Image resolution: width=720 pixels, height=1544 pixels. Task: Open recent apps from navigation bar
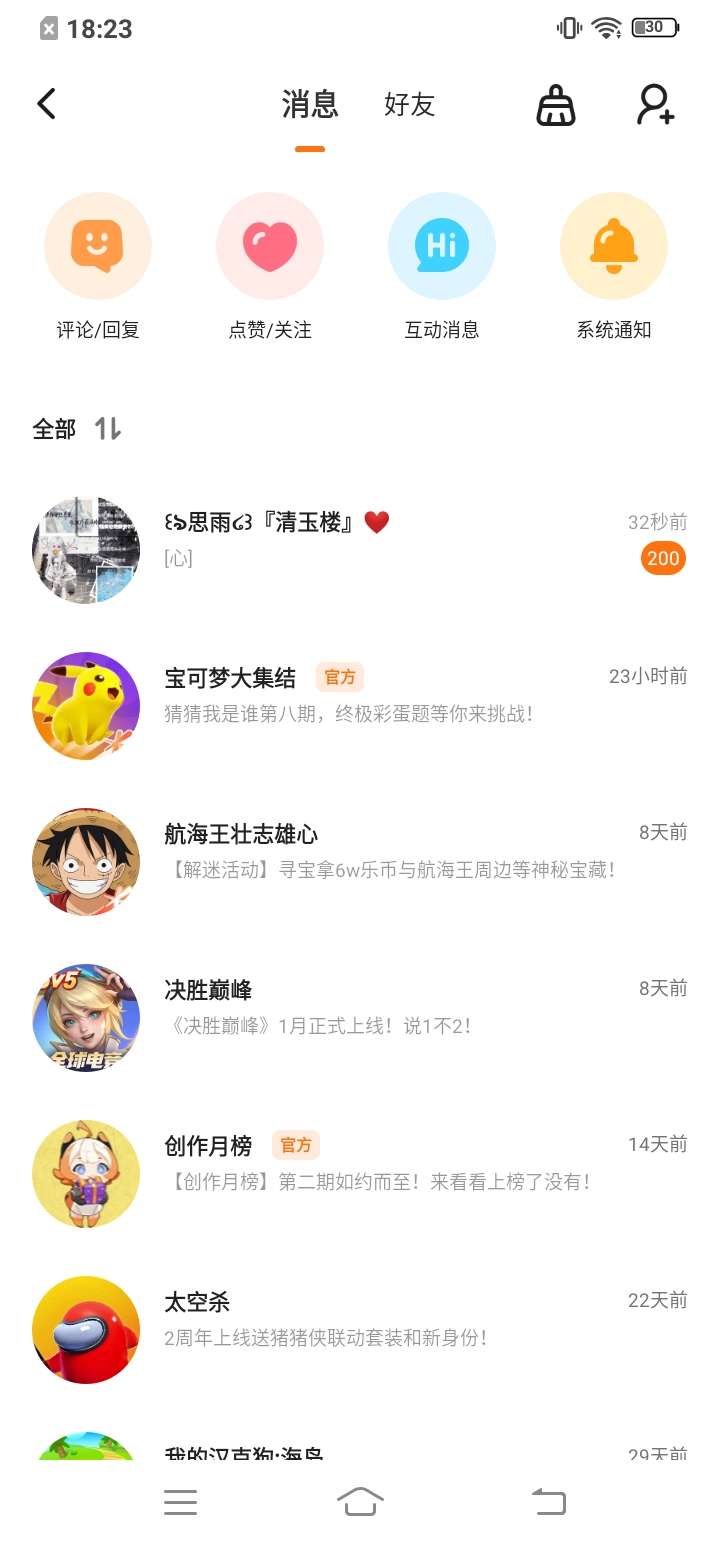coord(180,1501)
